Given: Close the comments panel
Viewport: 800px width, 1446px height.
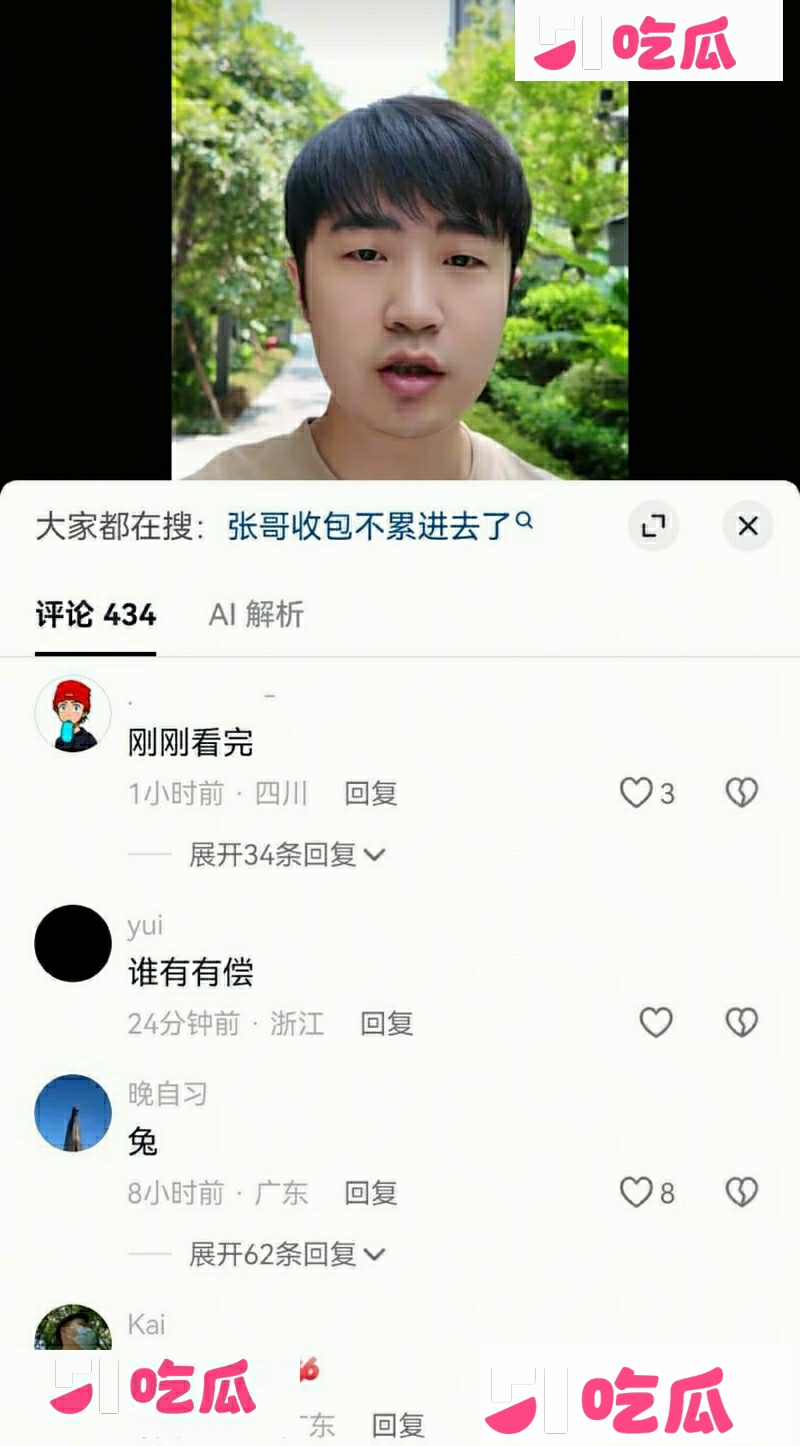Looking at the screenshot, I should point(747,526).
